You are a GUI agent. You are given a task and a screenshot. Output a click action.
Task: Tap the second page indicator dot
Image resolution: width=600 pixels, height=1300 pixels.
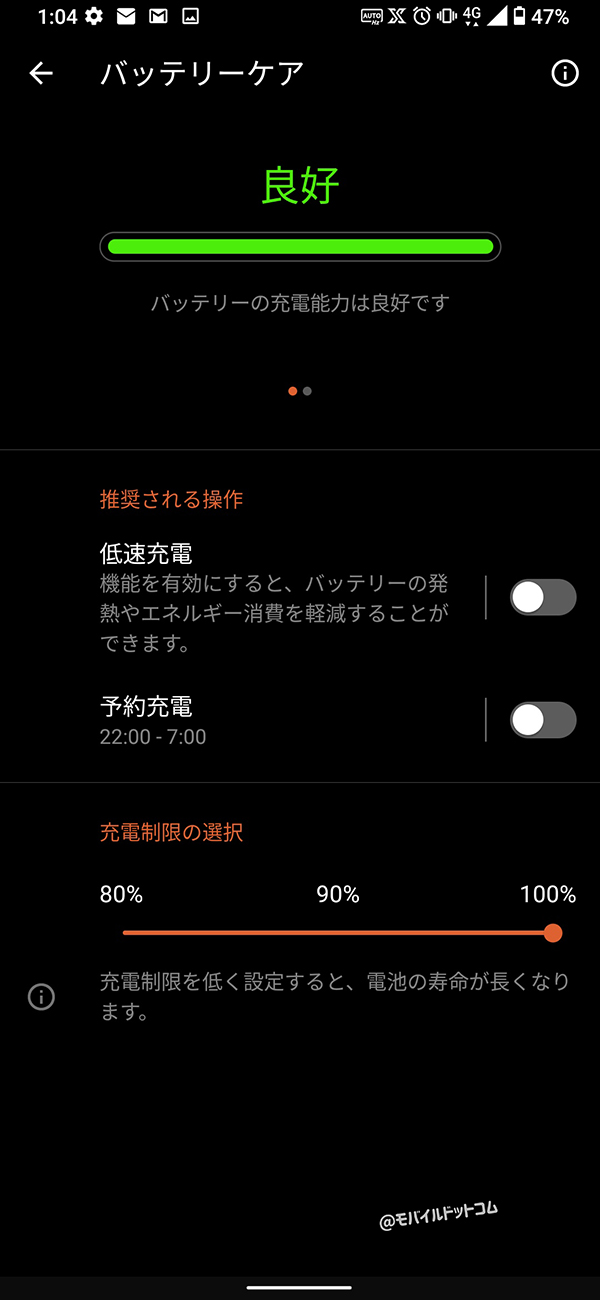[x=307, y=391]
